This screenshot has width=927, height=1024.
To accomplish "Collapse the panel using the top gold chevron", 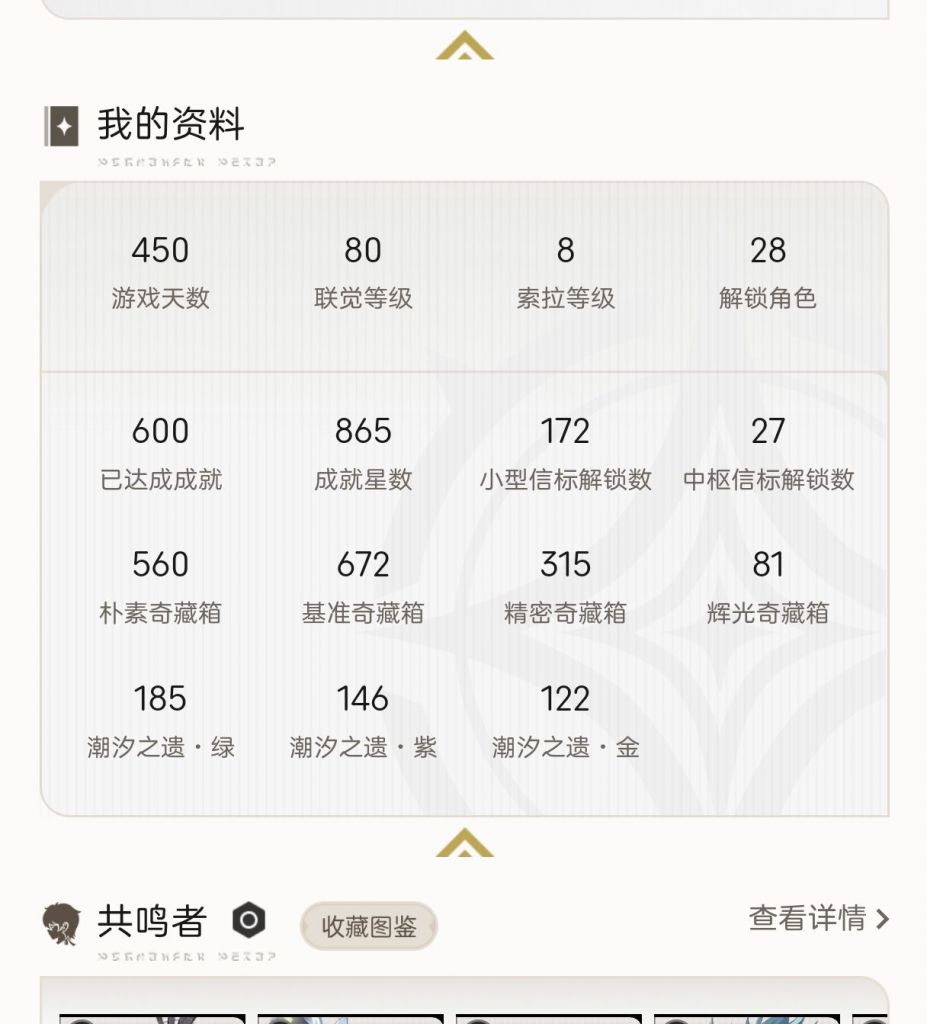I will point(463,47).
